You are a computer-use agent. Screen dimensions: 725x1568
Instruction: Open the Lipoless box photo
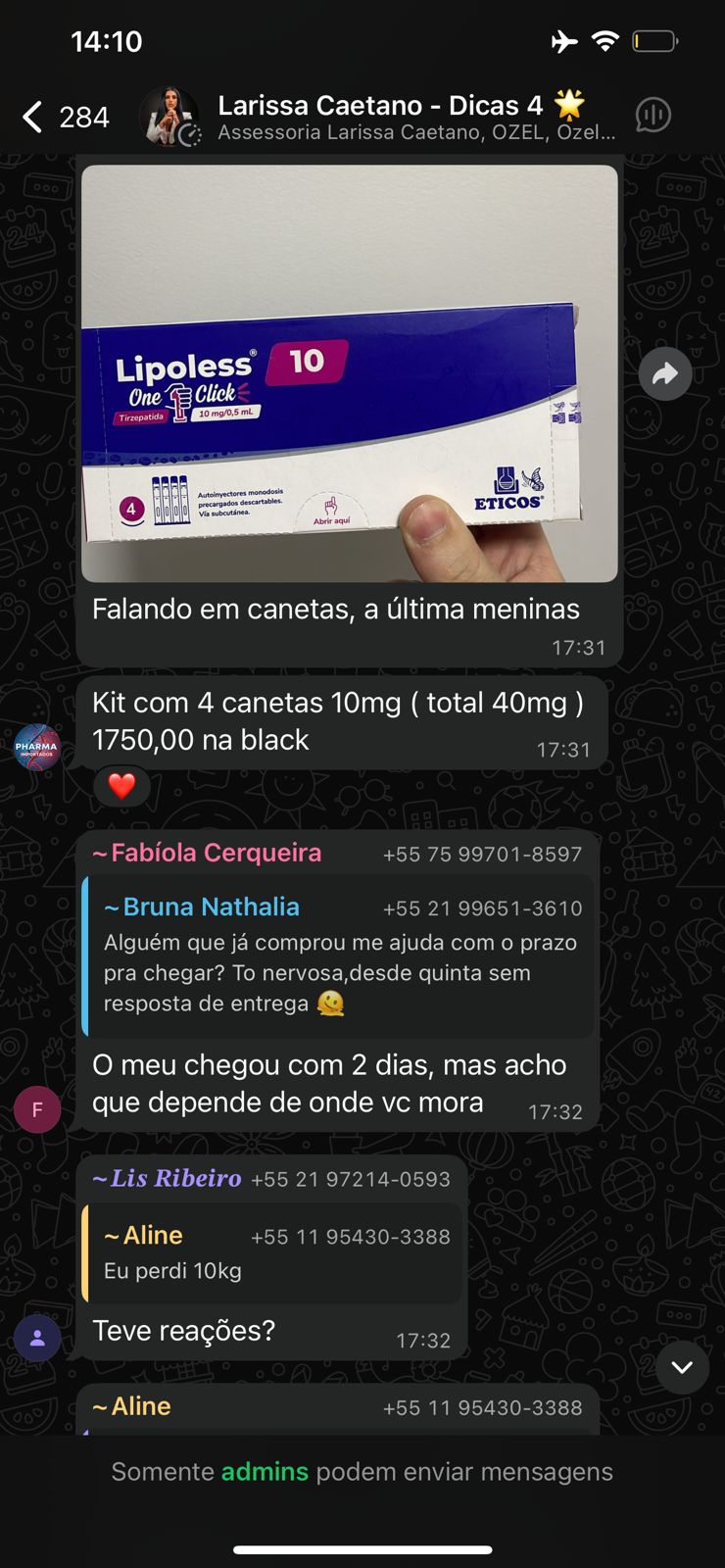(349, 373)
